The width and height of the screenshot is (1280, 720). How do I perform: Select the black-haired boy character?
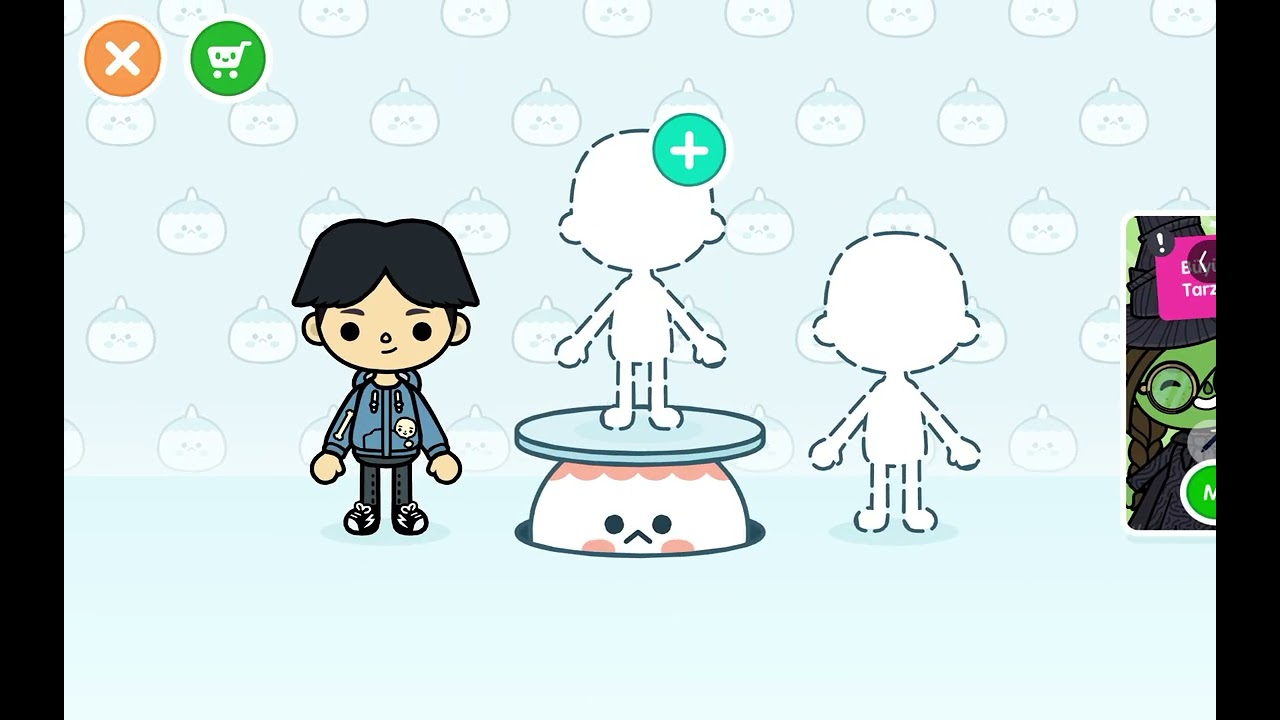click(385, 380)
